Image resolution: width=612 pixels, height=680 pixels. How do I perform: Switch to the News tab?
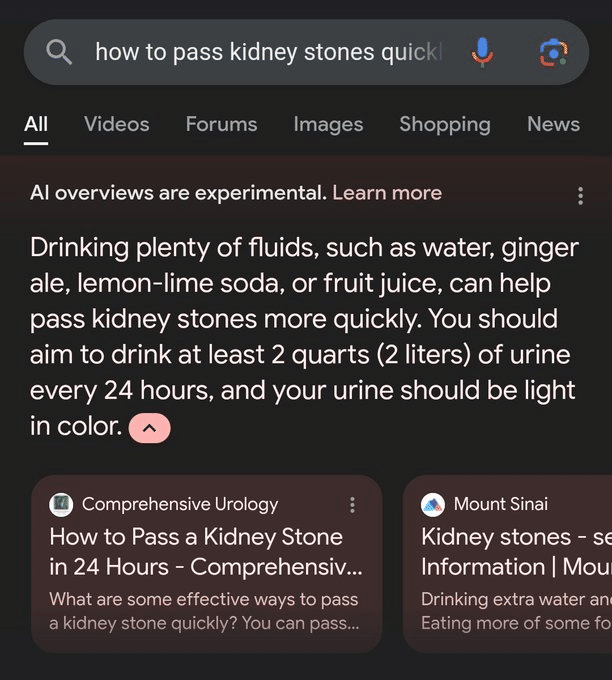tap(553, 124)
